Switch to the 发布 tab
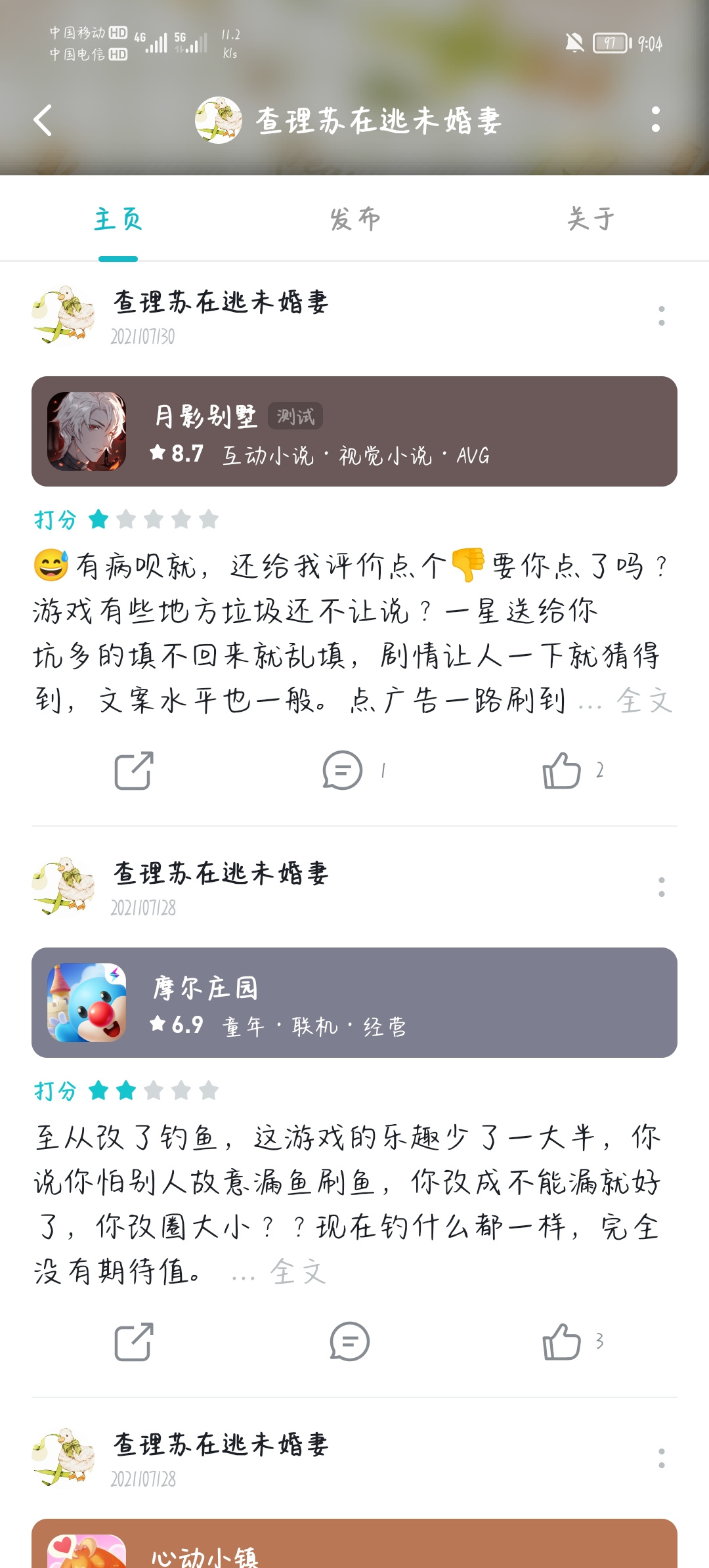709x1568 pixels. click(x=354, y=219)
